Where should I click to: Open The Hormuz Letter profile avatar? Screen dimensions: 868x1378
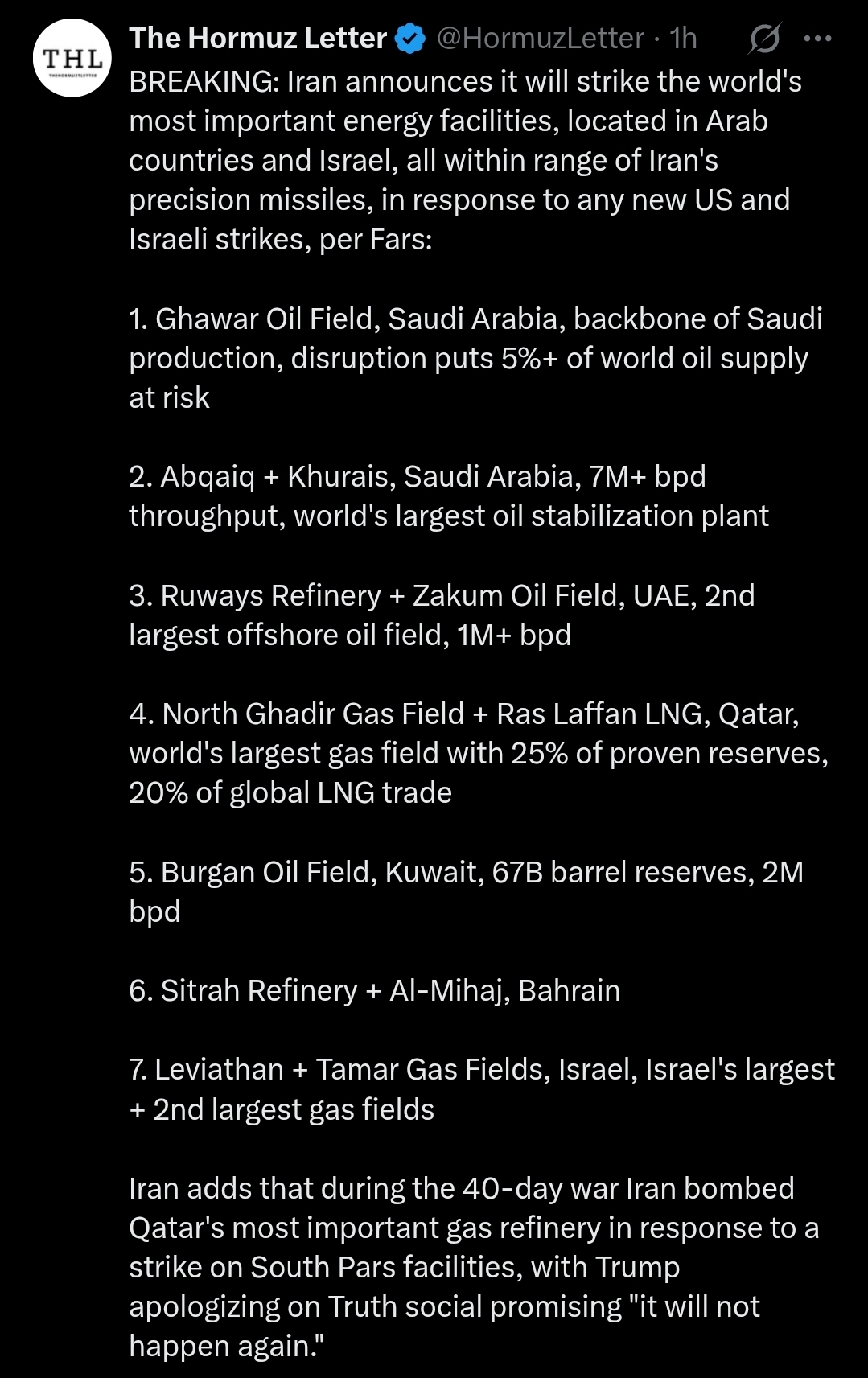pos(72,58)
